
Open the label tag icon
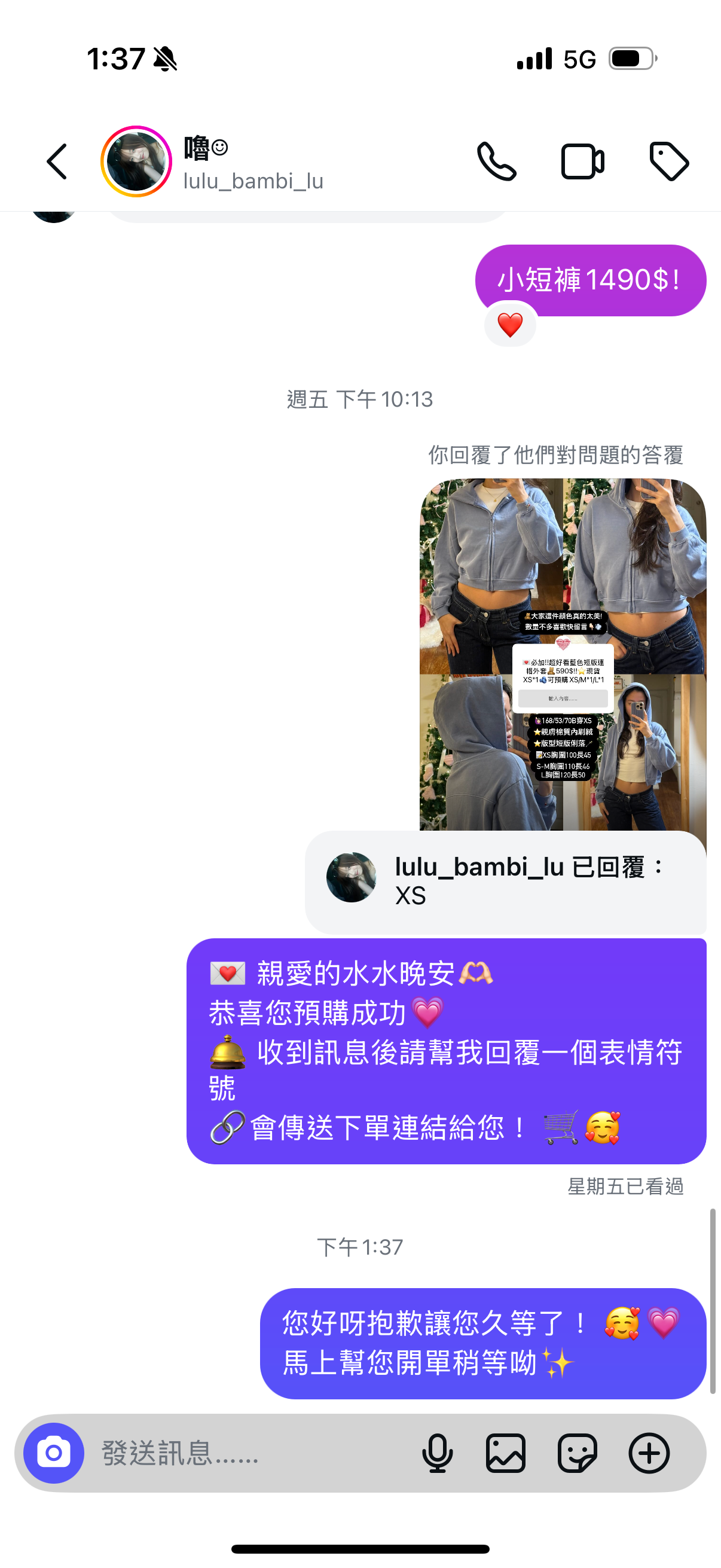pos(668,162)
